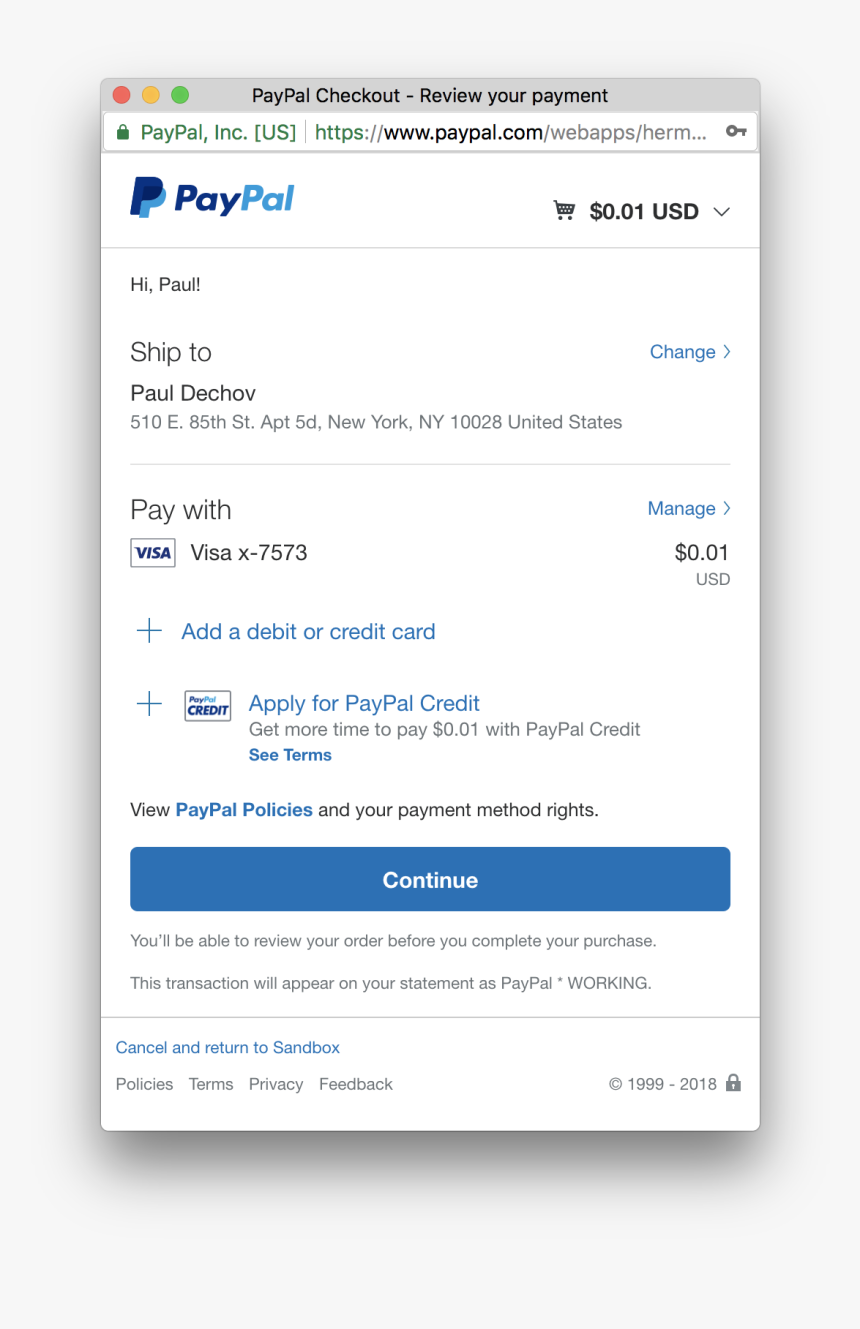Give feedback via the Feedback link

click(356, 1084)
